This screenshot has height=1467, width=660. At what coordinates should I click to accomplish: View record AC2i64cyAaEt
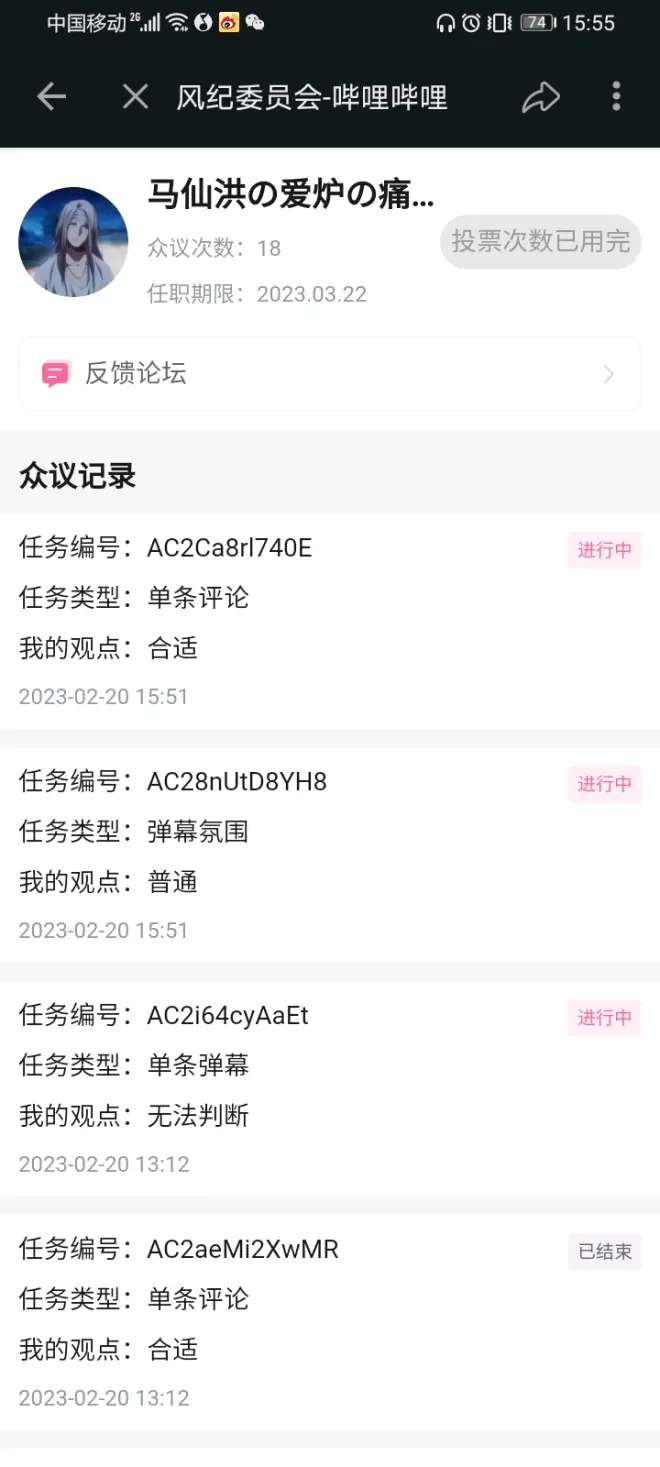pos(329,1088)
